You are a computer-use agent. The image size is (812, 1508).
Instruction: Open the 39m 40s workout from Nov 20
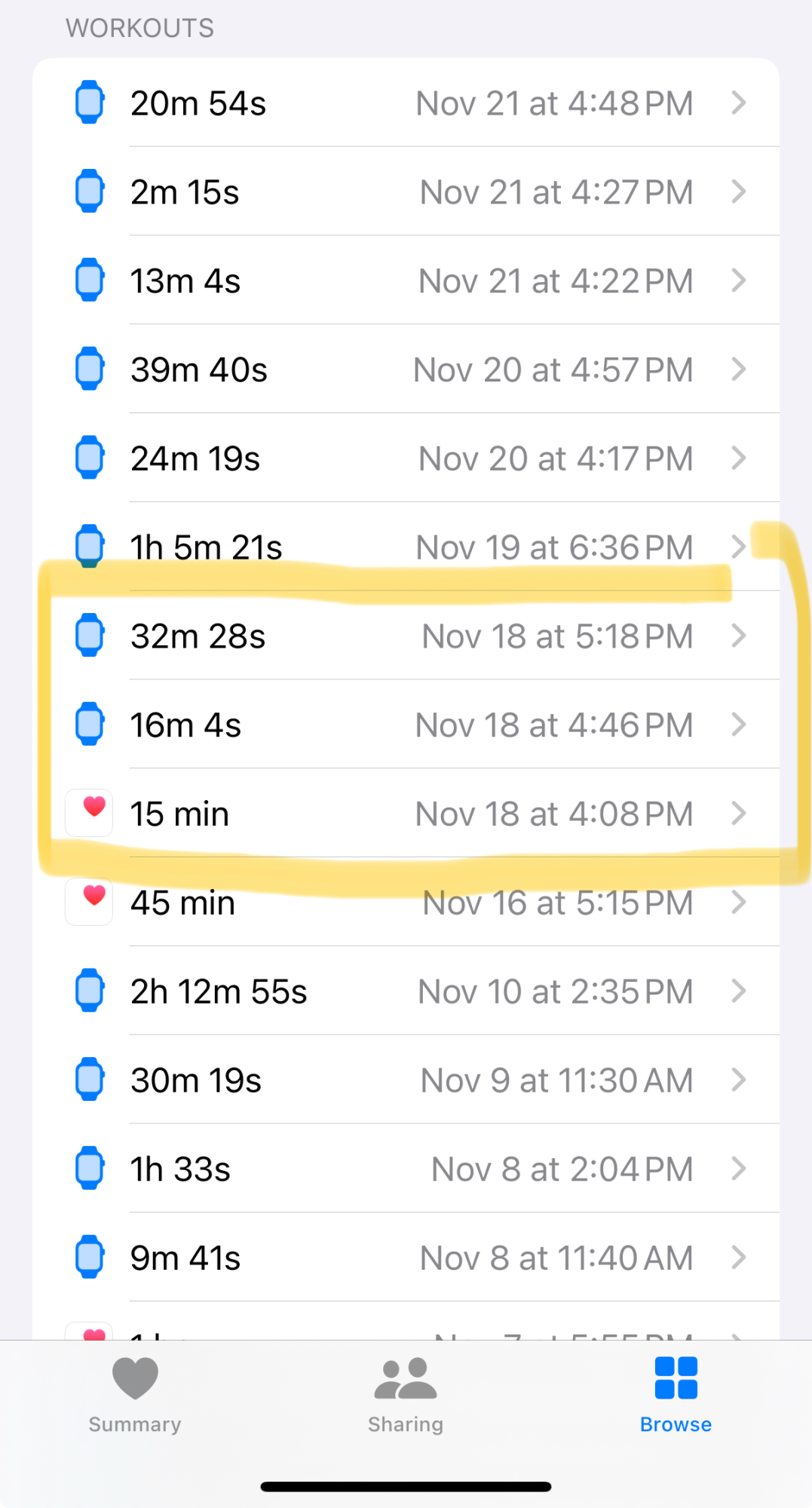point(406,370)
